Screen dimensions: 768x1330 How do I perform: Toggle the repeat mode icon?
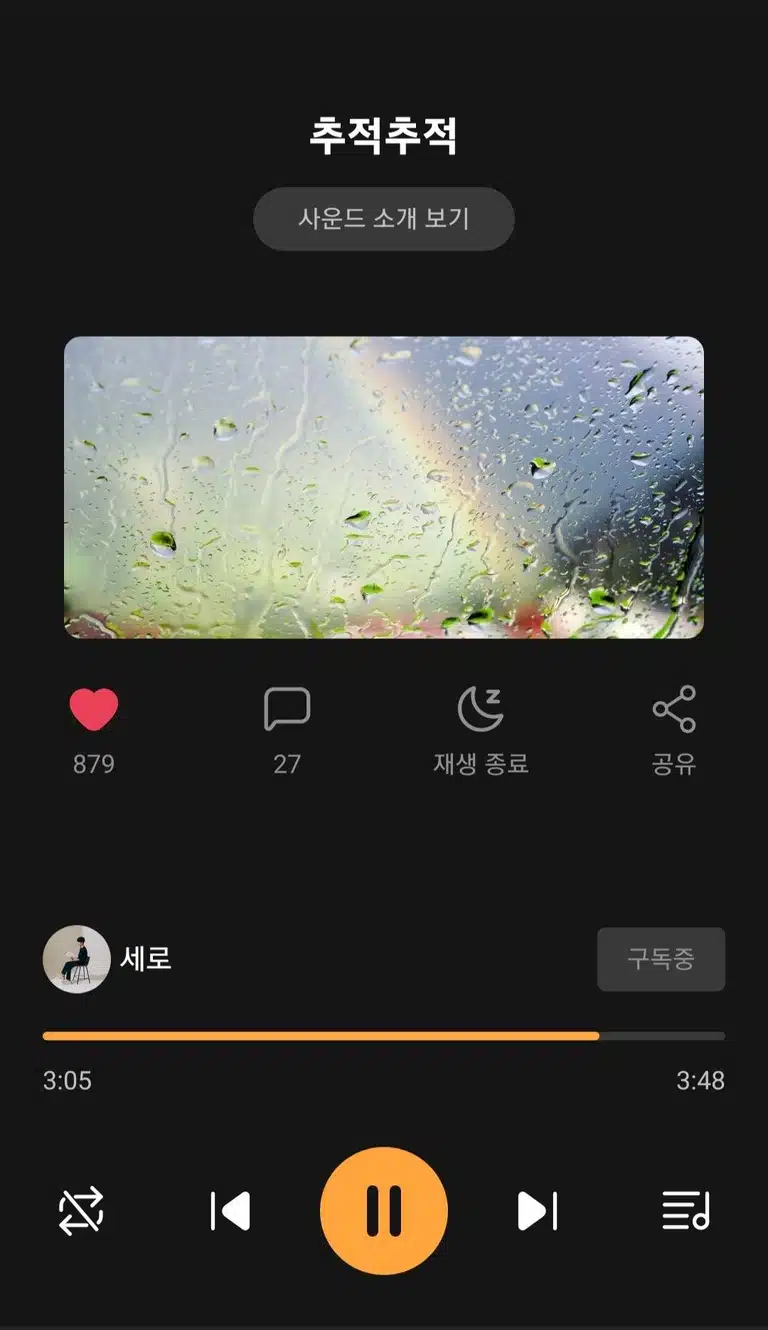tap(81, 1211)
